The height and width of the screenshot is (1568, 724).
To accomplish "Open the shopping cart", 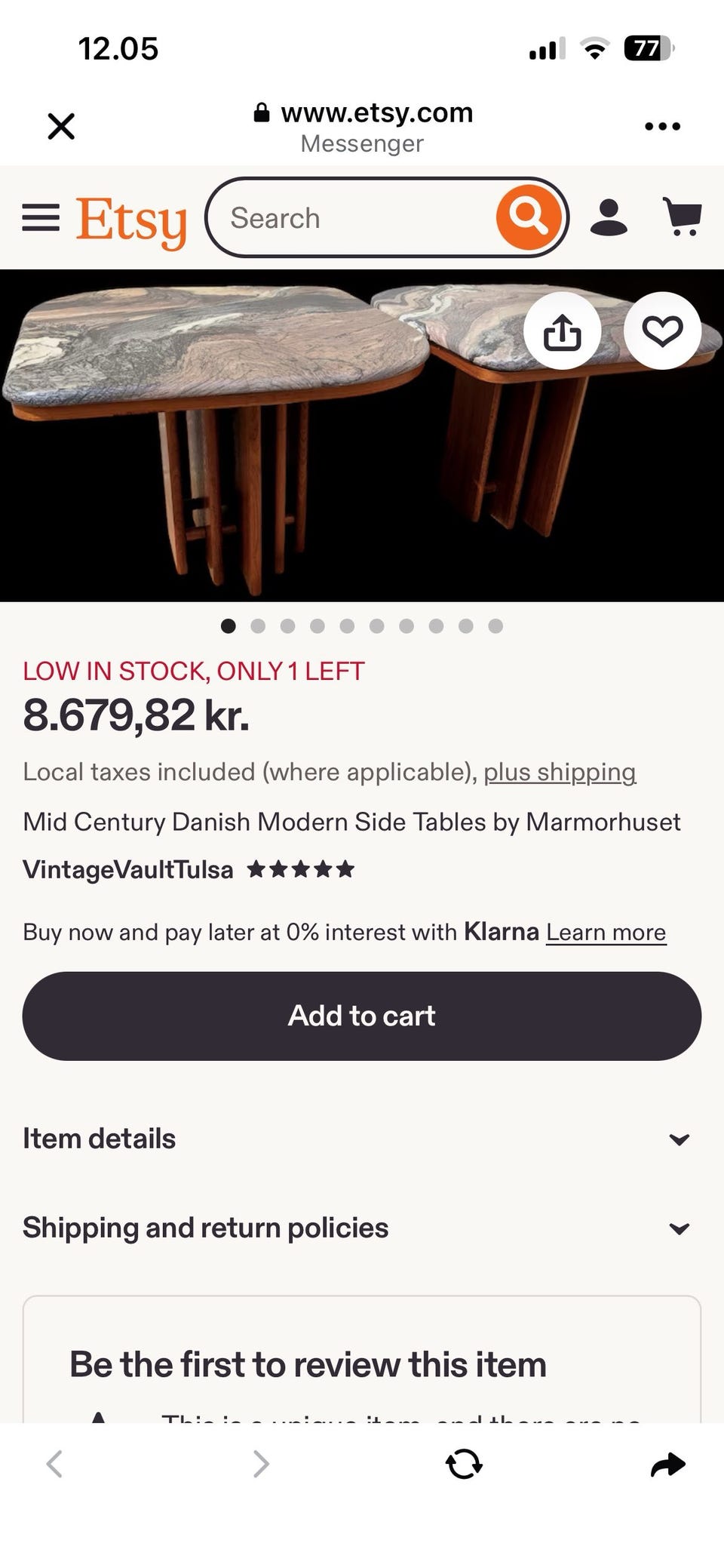I will click(x=682, y=217).
